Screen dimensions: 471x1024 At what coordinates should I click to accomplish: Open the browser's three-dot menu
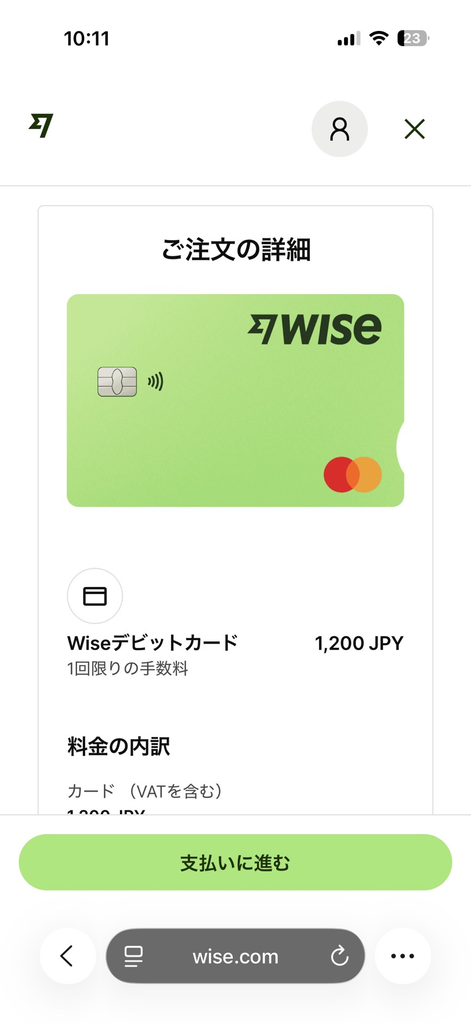pos(402,956)
